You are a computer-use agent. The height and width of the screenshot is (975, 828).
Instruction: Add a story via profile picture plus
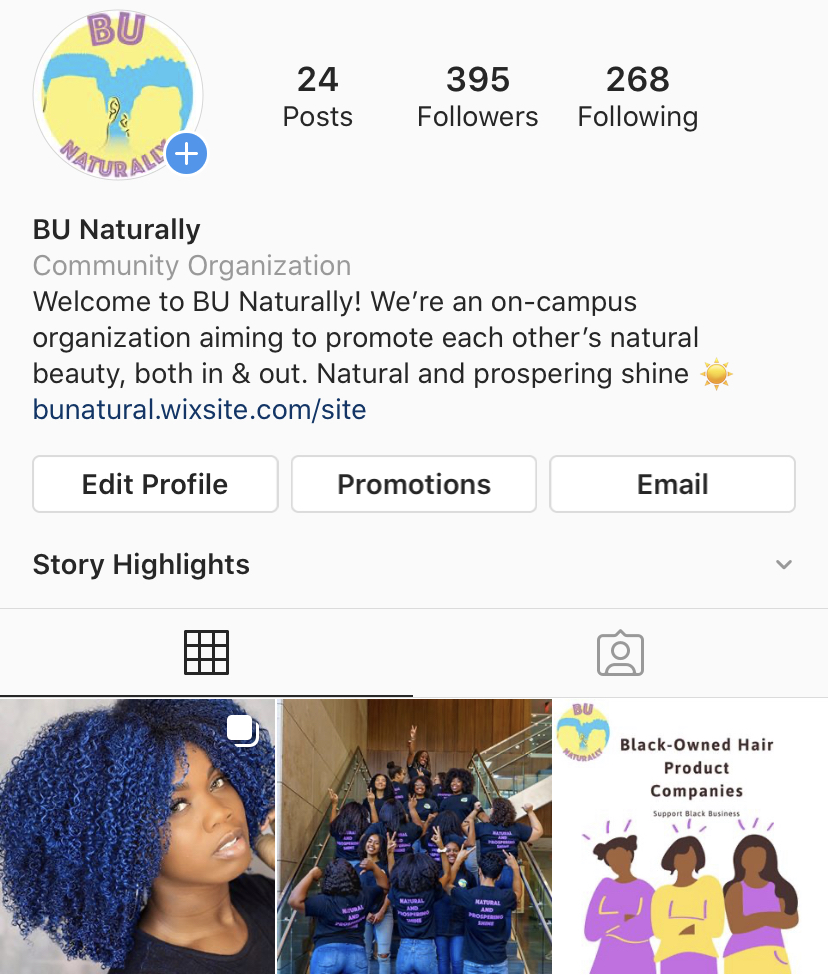[x=187, y=154]
